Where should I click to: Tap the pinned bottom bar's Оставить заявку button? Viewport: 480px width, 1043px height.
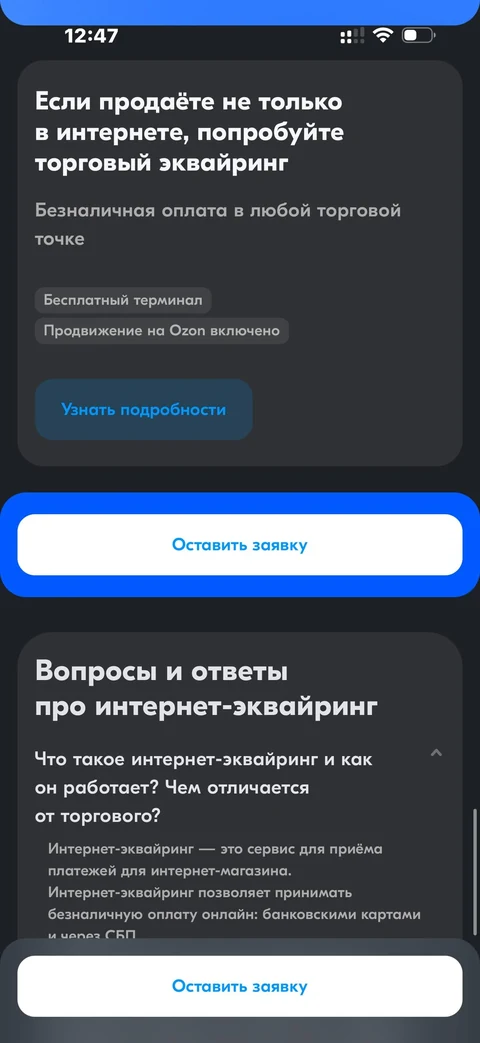pos(239,986)
